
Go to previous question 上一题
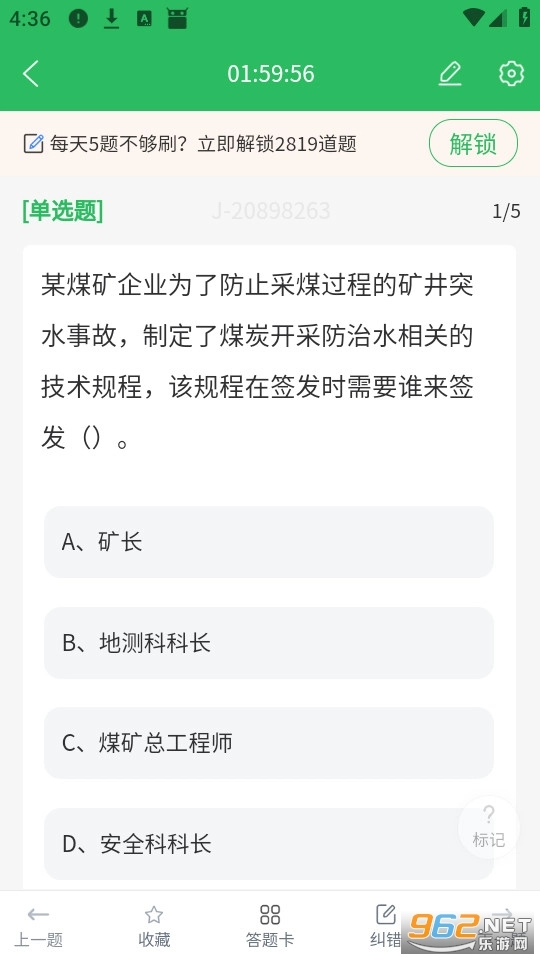click(38, 927)
